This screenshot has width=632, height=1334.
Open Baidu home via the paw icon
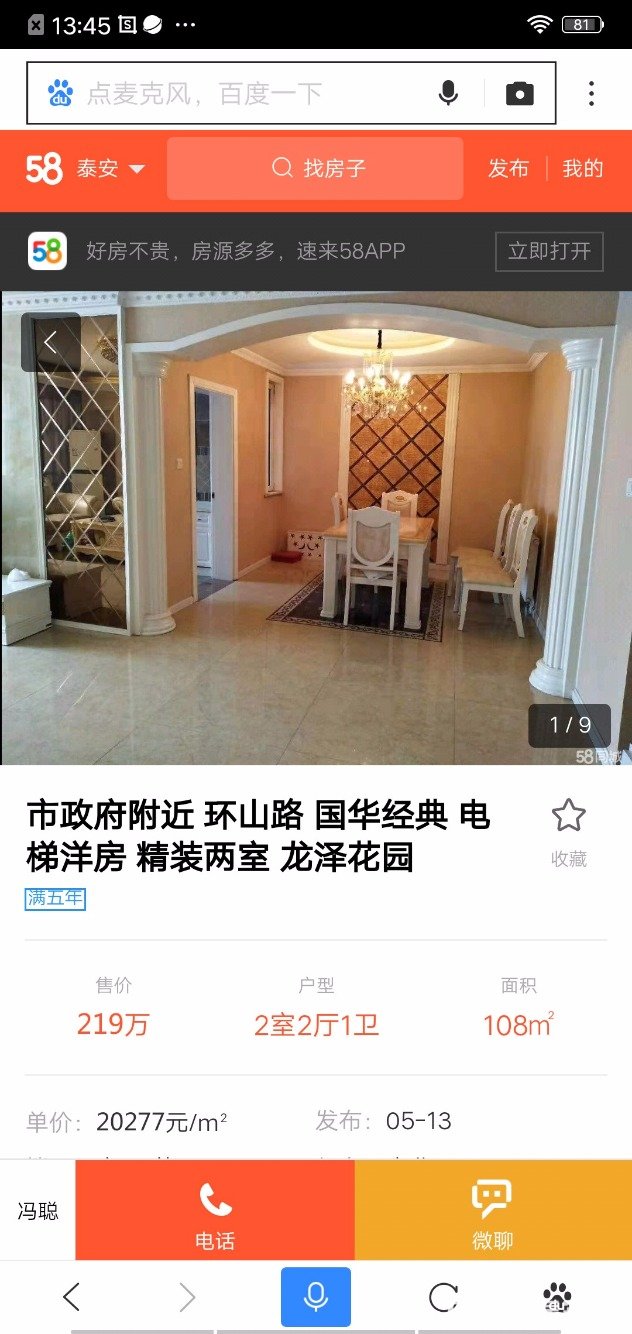[557, 1297]
